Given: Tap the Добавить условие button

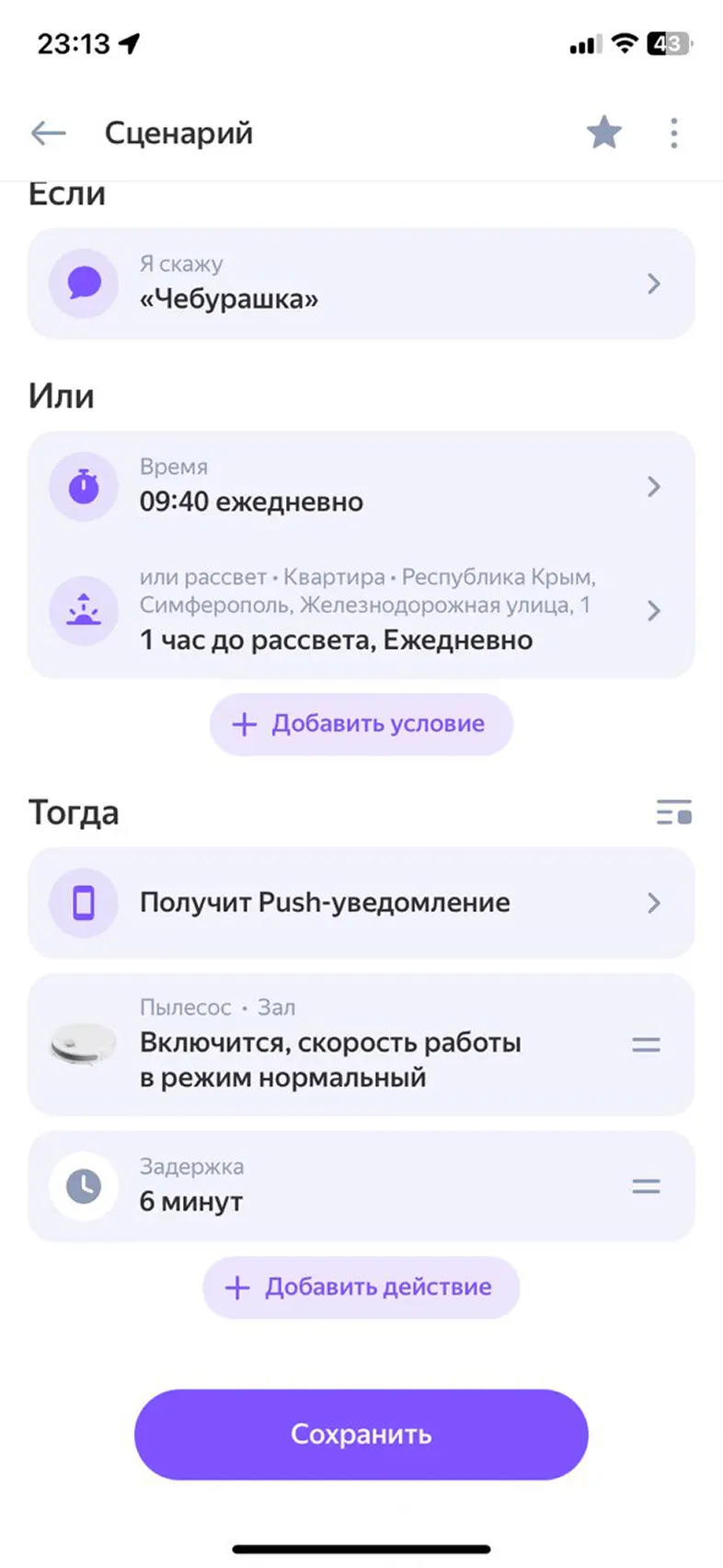Looking at the screenshot, I should pos(361,724).
